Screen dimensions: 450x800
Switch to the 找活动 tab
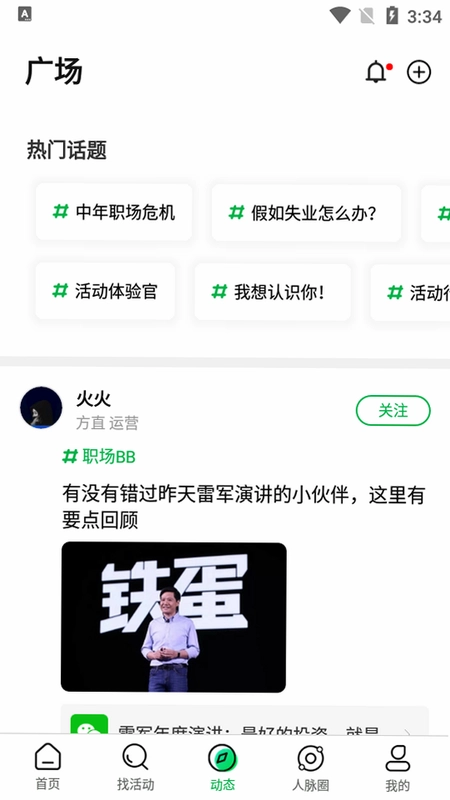135,767
